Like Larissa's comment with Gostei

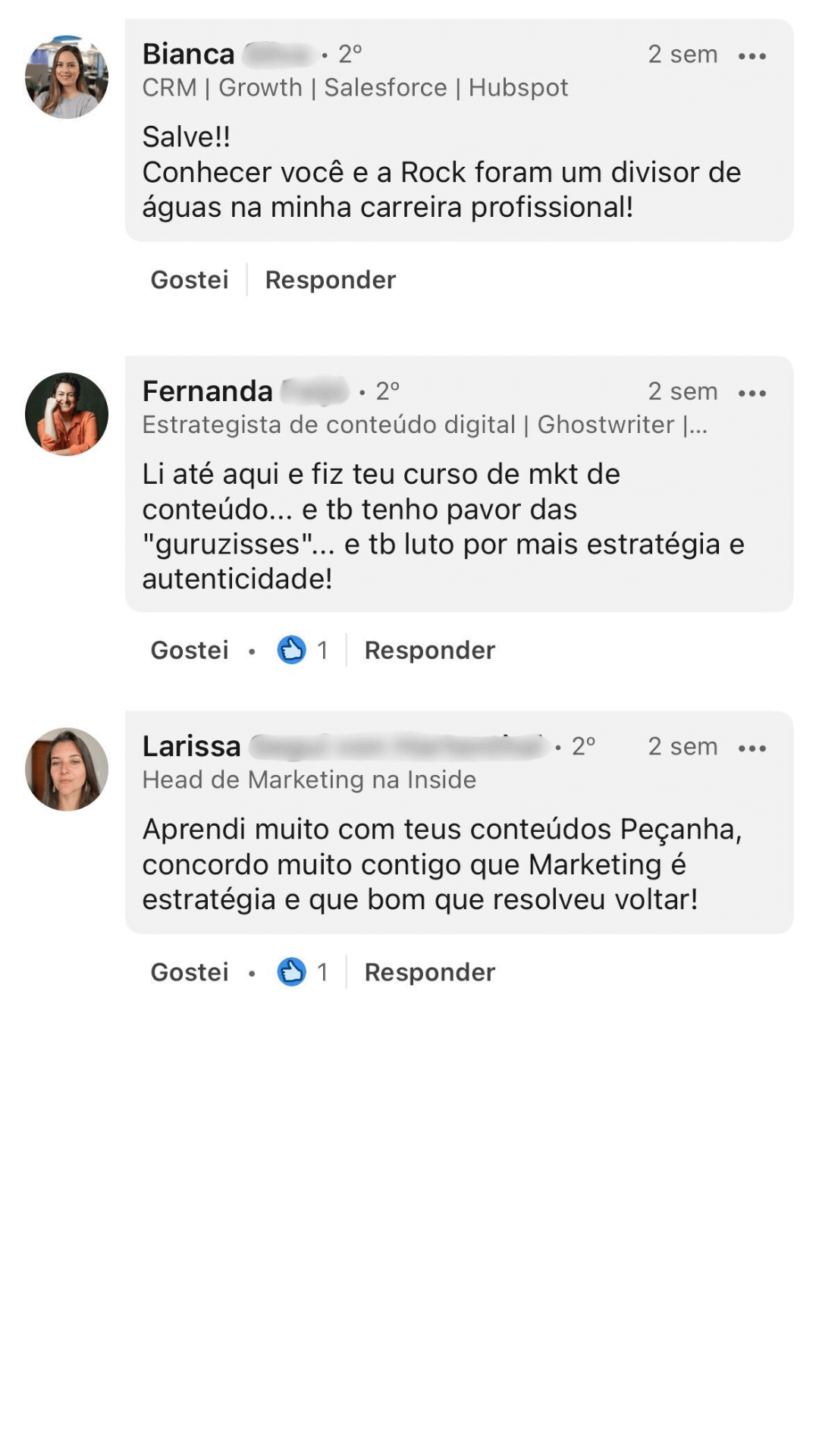coord(190,971)
